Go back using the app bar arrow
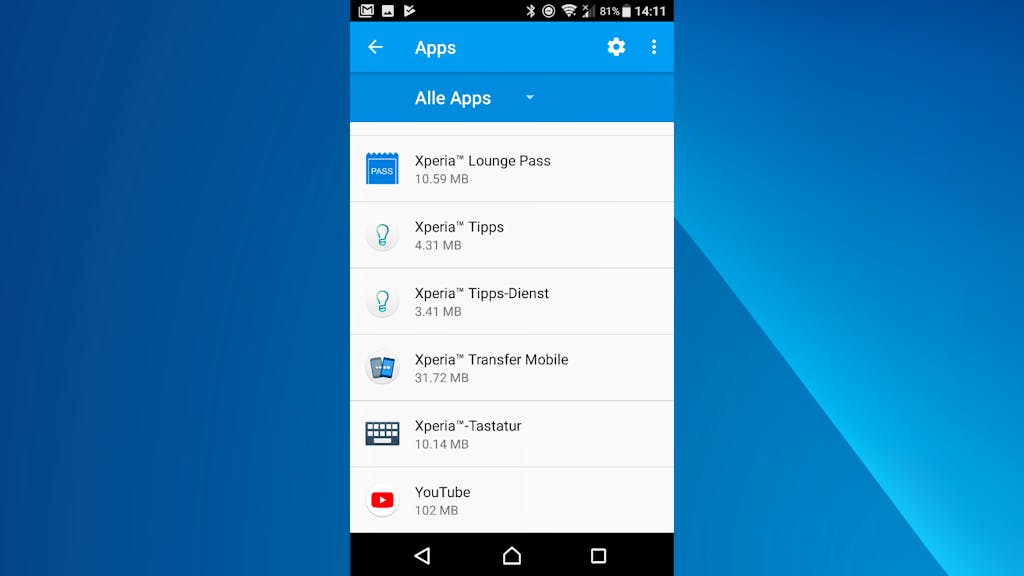The image size is (1024, 576). pos(375,47)
